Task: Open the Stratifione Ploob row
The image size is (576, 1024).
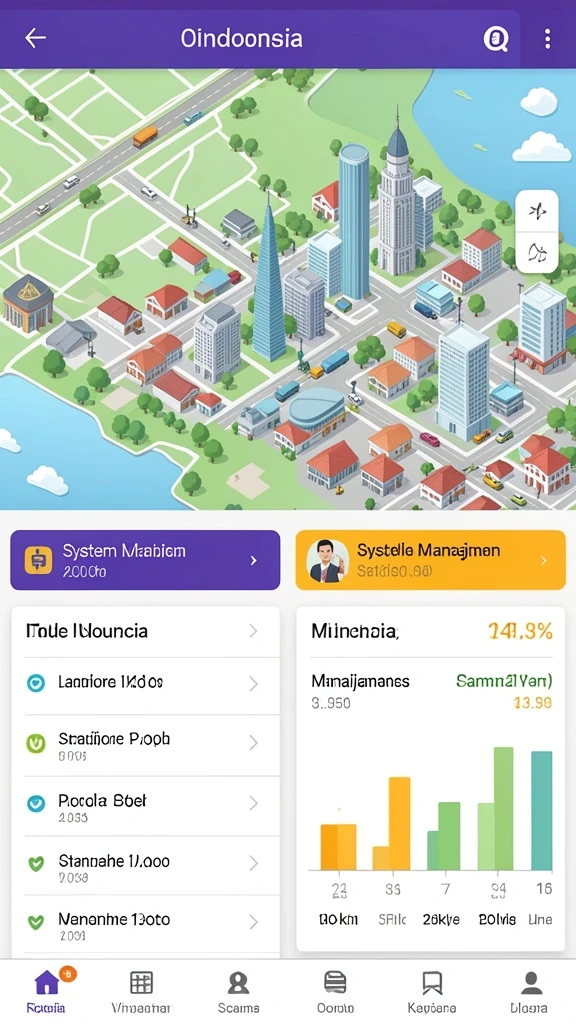Action: click(x=146, y=744)
